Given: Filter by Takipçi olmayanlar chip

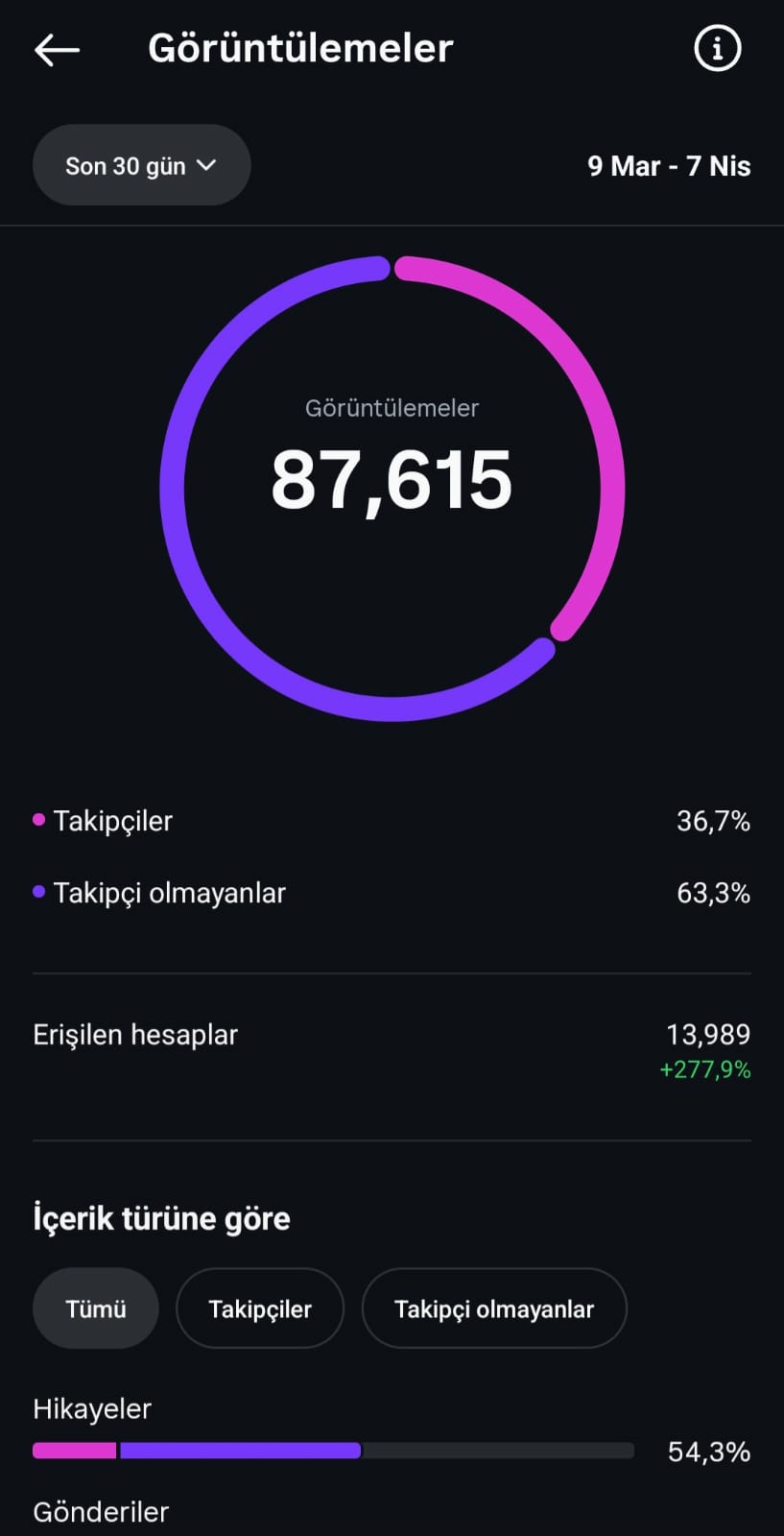Looking at the screenshot, I should point(493,1308).
